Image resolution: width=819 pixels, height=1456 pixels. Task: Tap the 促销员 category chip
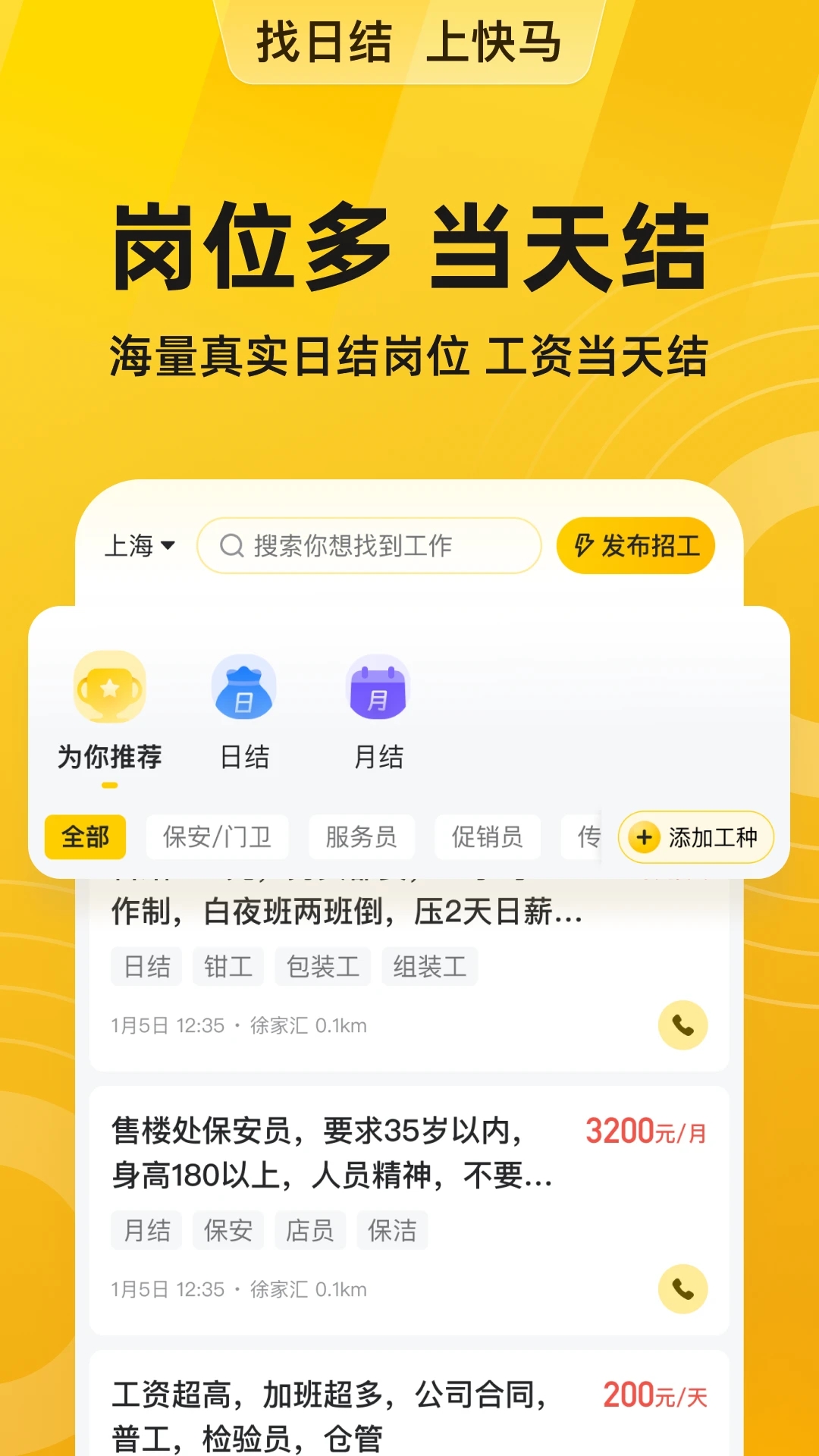(x=487, y=837)
